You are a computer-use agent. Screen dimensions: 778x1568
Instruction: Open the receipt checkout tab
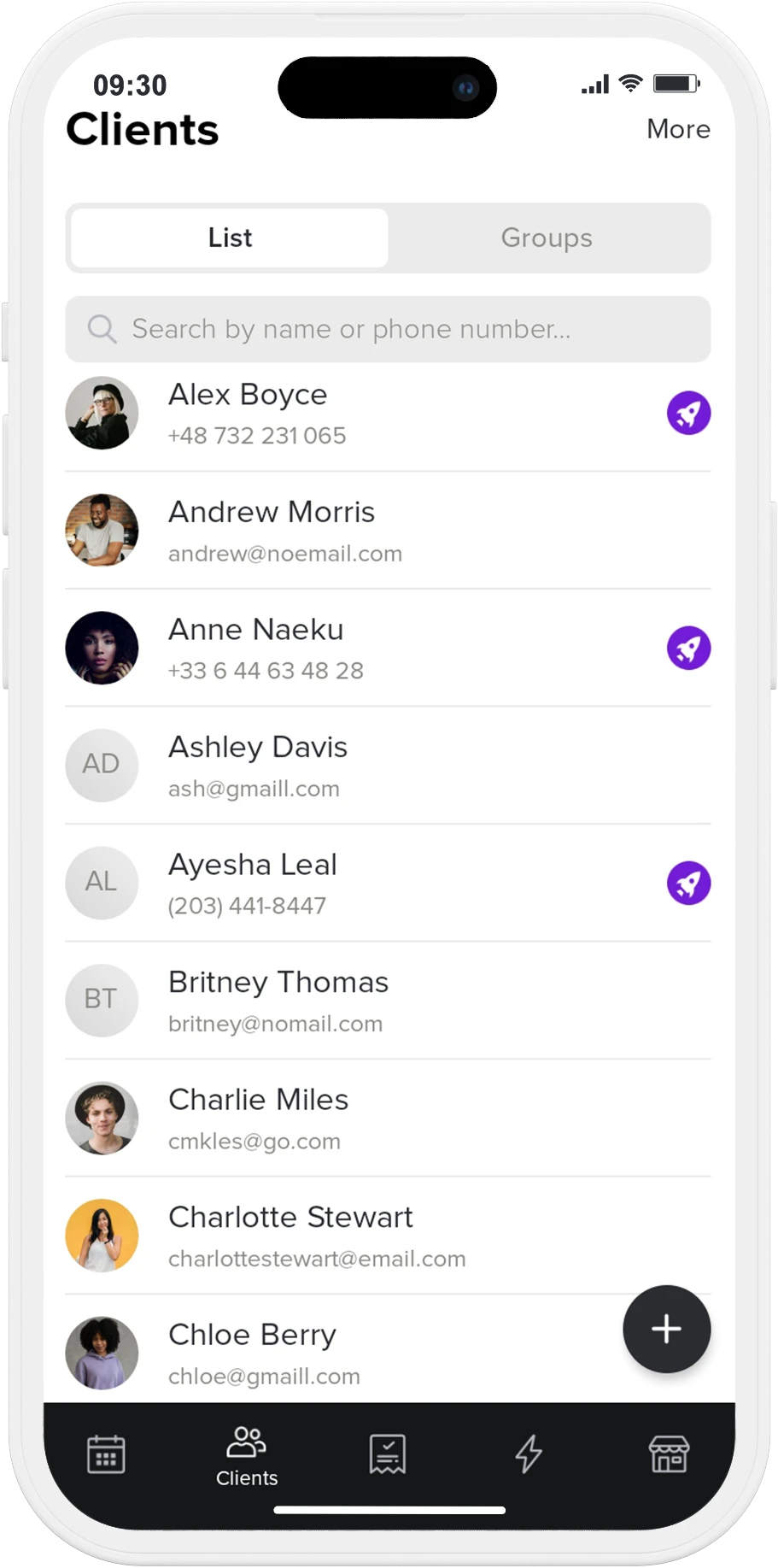[387, 1453]
